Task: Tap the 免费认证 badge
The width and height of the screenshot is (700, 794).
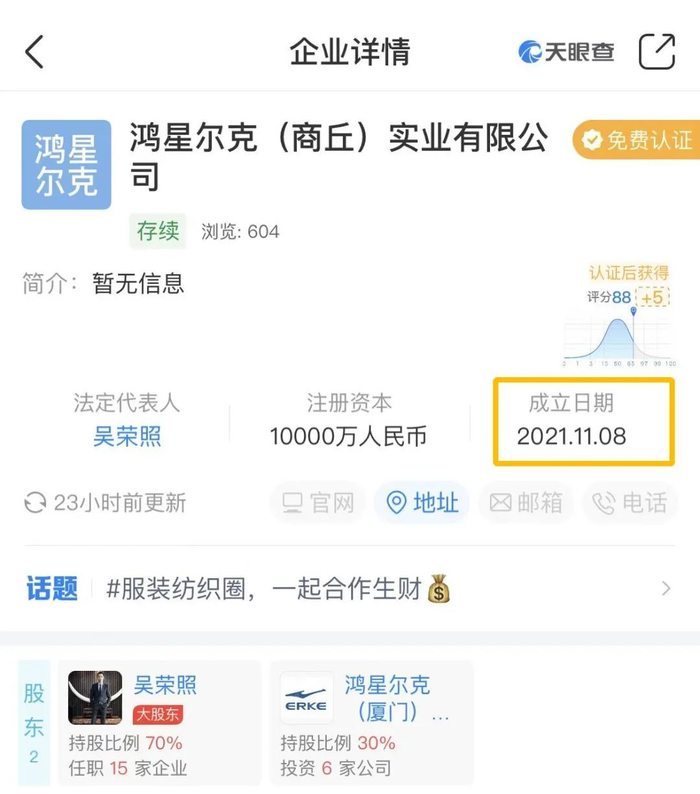Action: pos(637,140)
